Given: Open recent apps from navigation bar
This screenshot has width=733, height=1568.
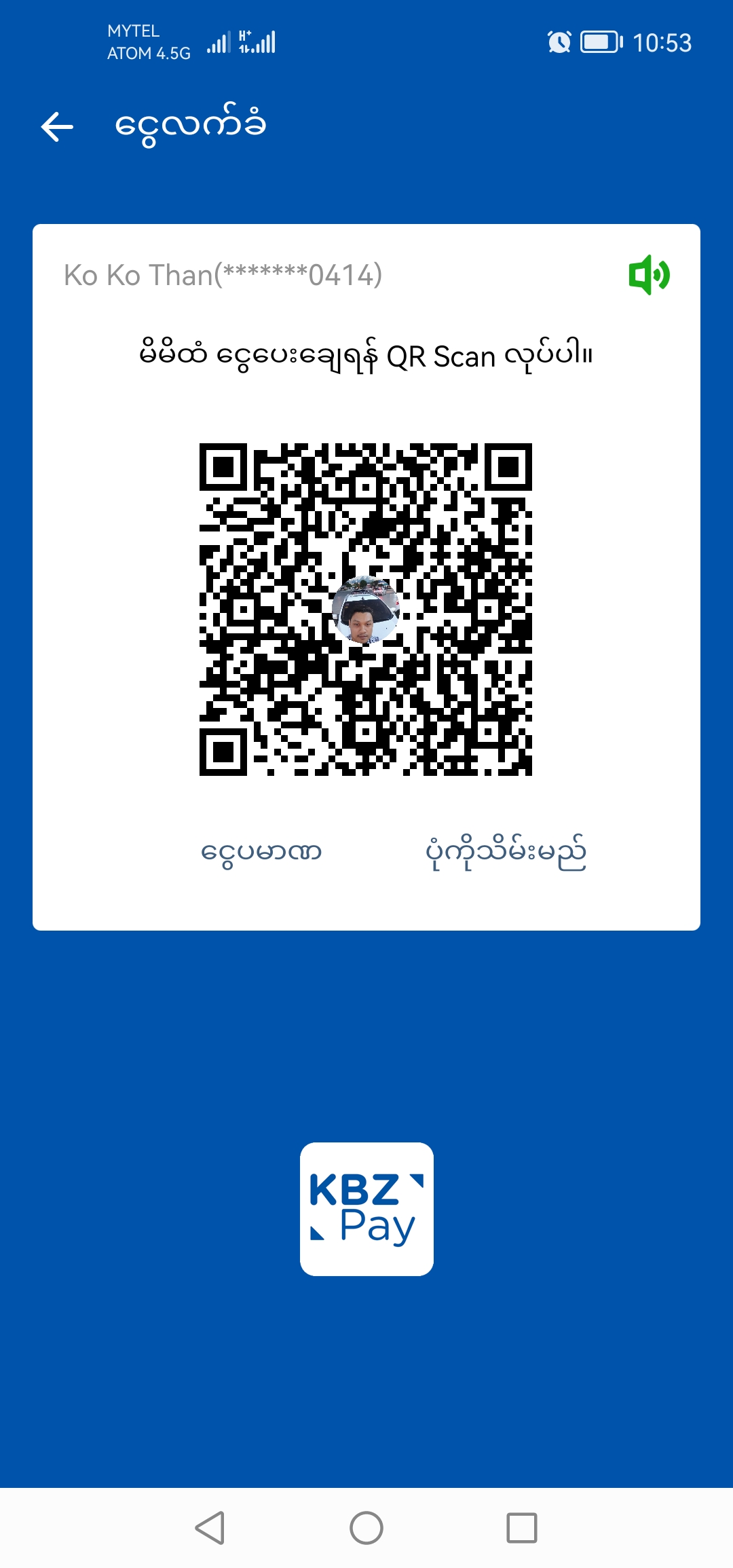Looking at the screenshot, I should [x=521, y=1528].
